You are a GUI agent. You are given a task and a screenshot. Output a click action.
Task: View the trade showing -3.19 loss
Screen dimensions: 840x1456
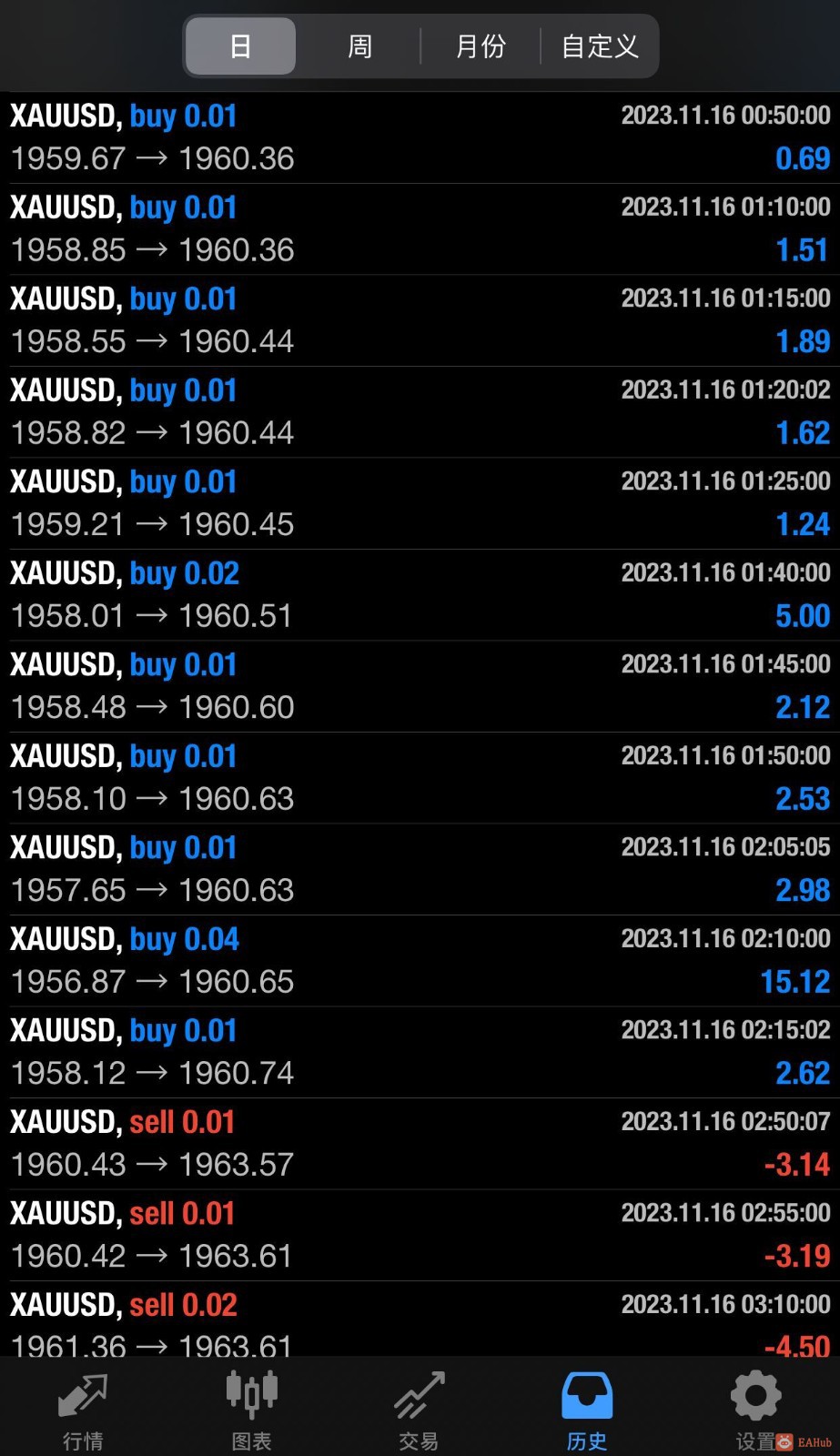(419, 1233)
